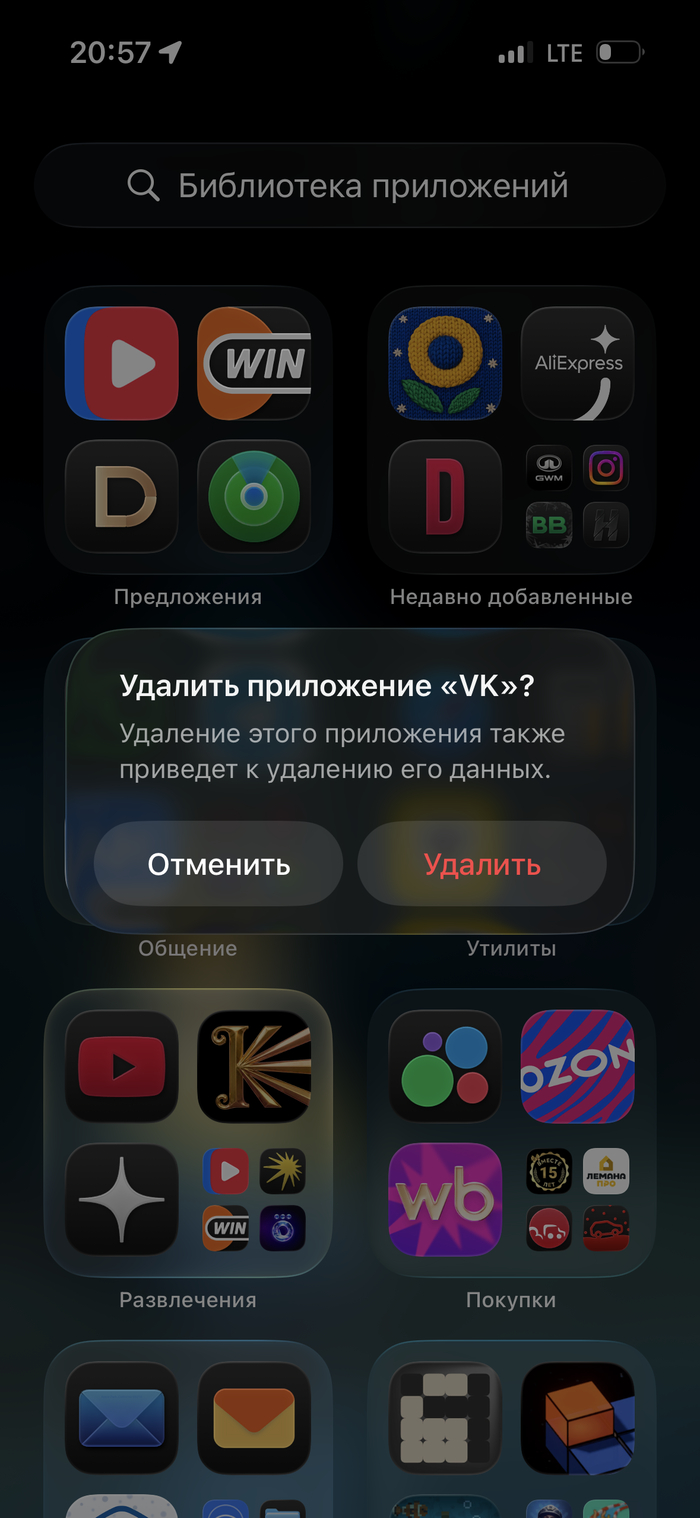Tap Отменить to keep the VK app
700x1518 pixels.
click(x=219, y=864)
